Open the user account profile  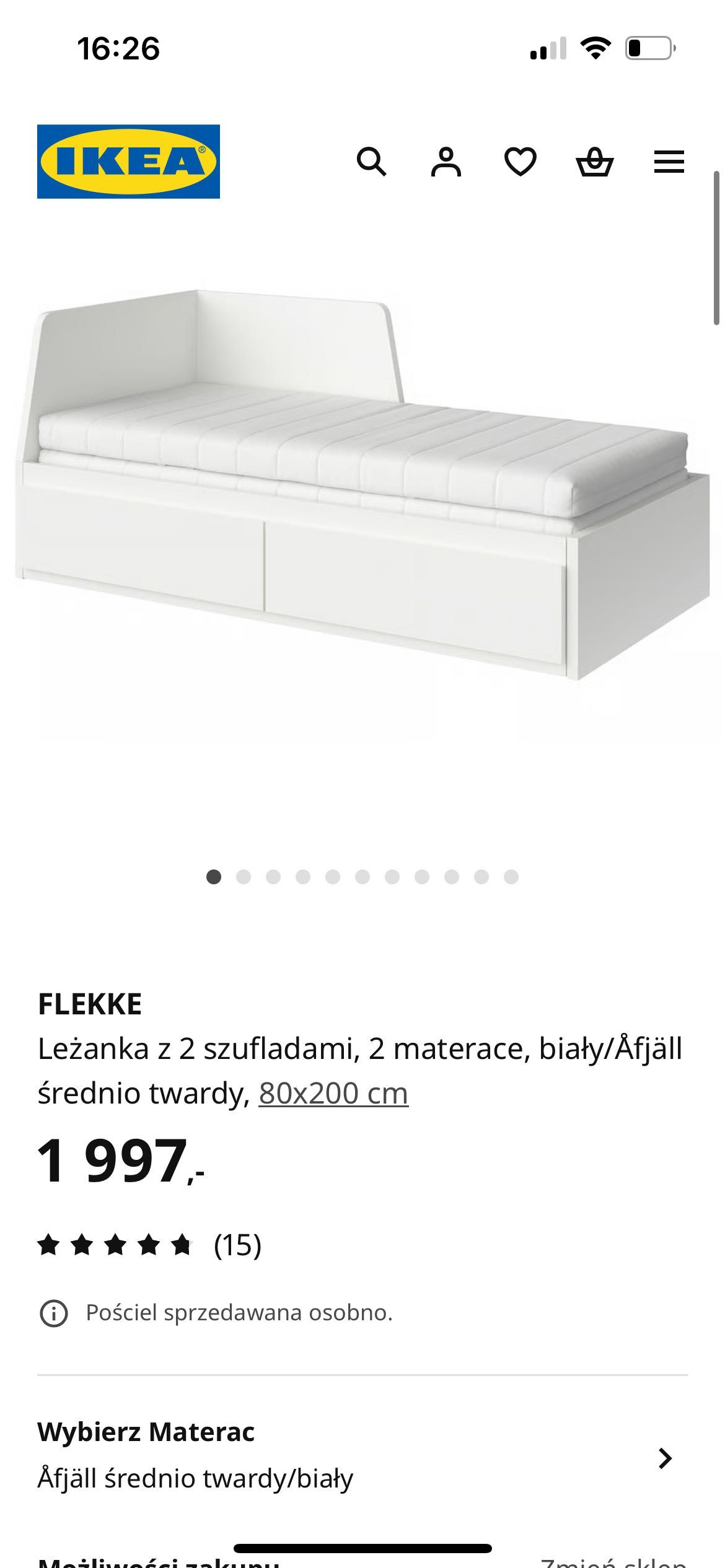(446, 162)
